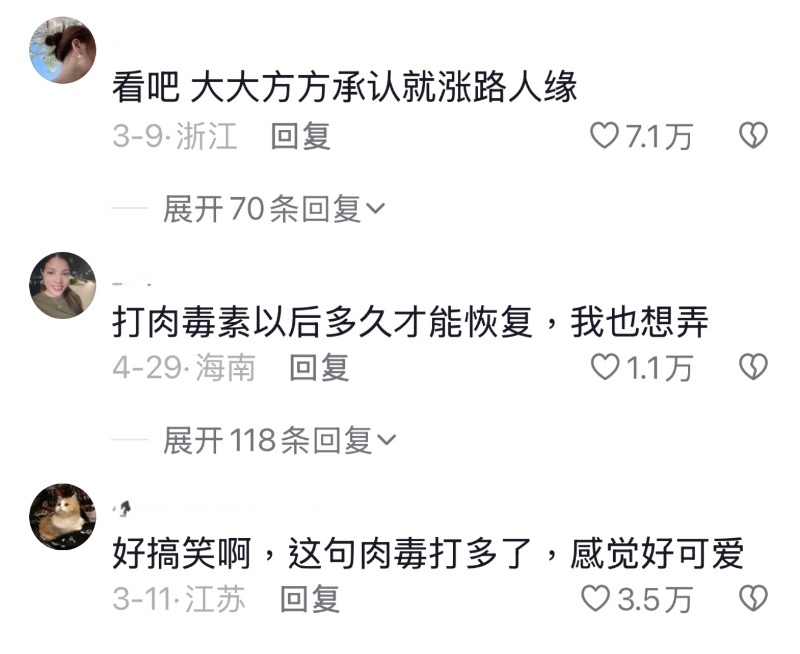Viewport: 800px width, 654px height.
Task: Expand the 118 replies
Action: [280, 441]
